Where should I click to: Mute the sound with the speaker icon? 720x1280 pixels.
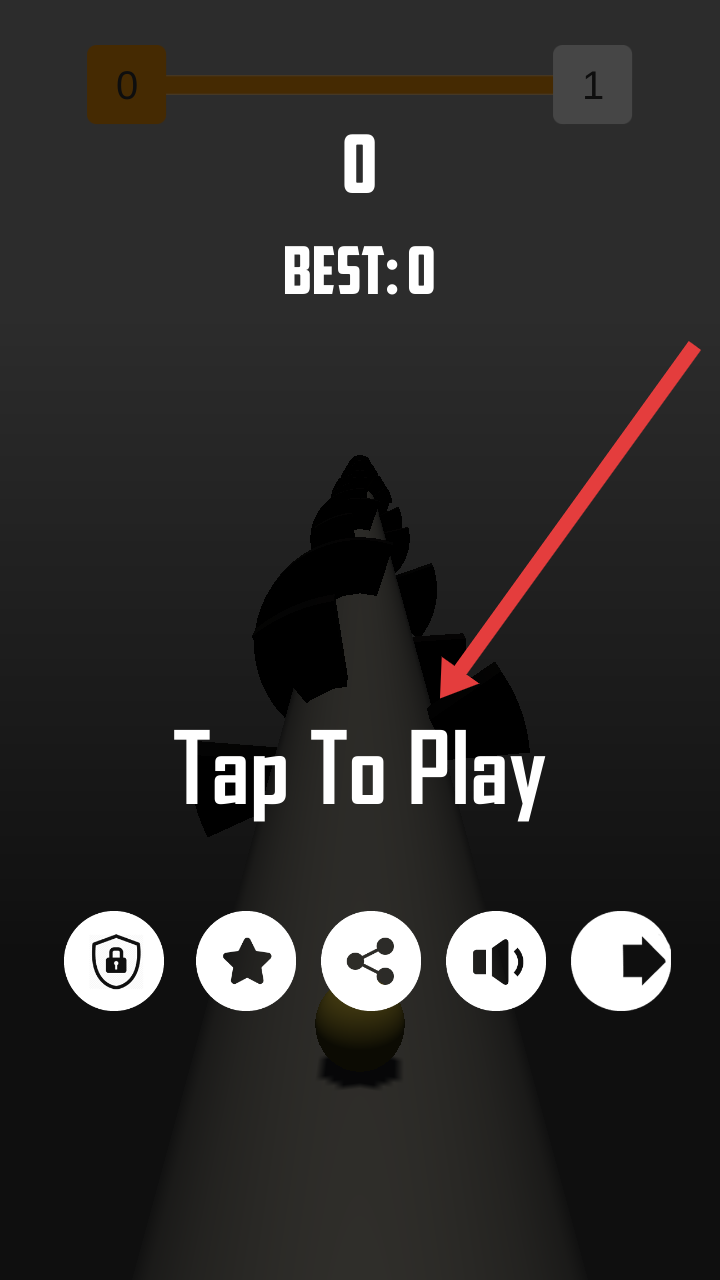pos(496,961)
